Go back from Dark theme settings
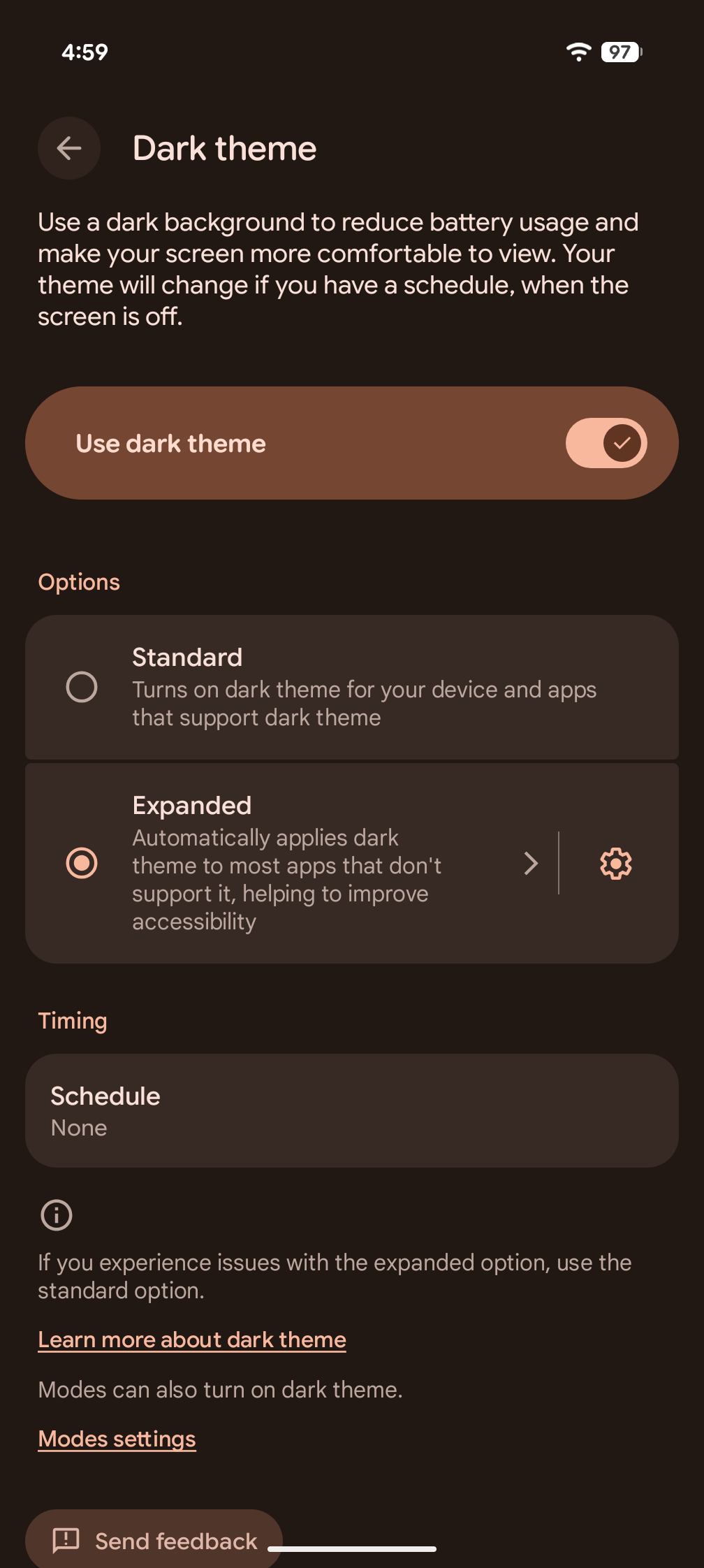 click(68, 148)
